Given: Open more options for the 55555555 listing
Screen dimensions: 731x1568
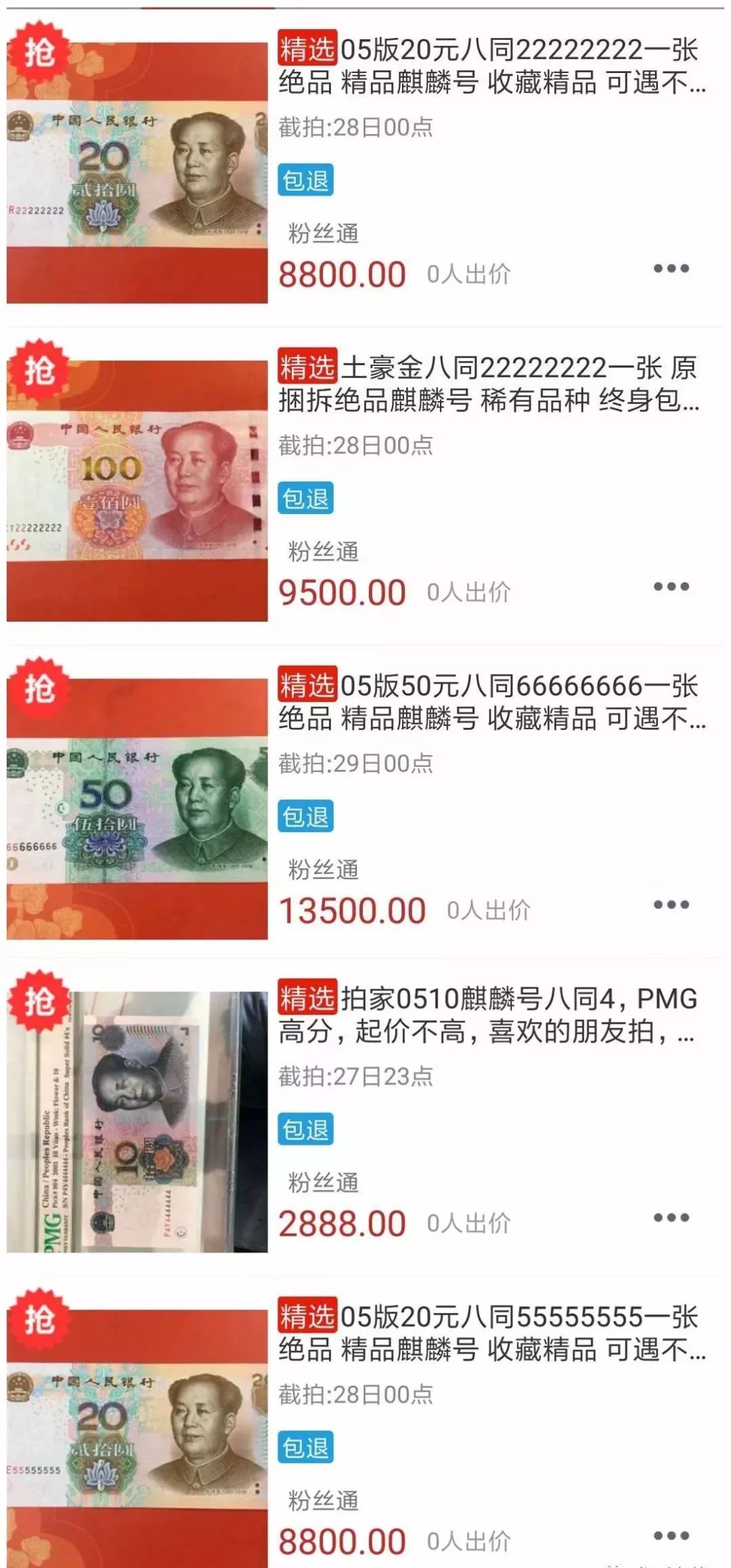Looking at the screenshot, I should (671, 1536).
